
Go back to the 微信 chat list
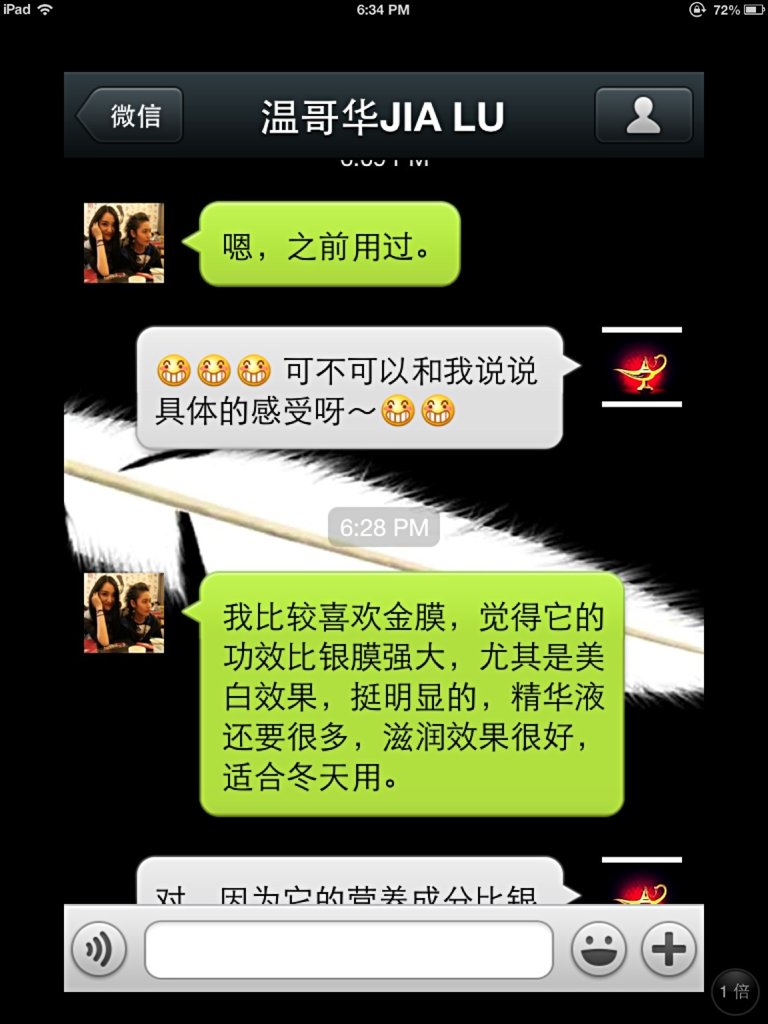[x=131, y=115]
